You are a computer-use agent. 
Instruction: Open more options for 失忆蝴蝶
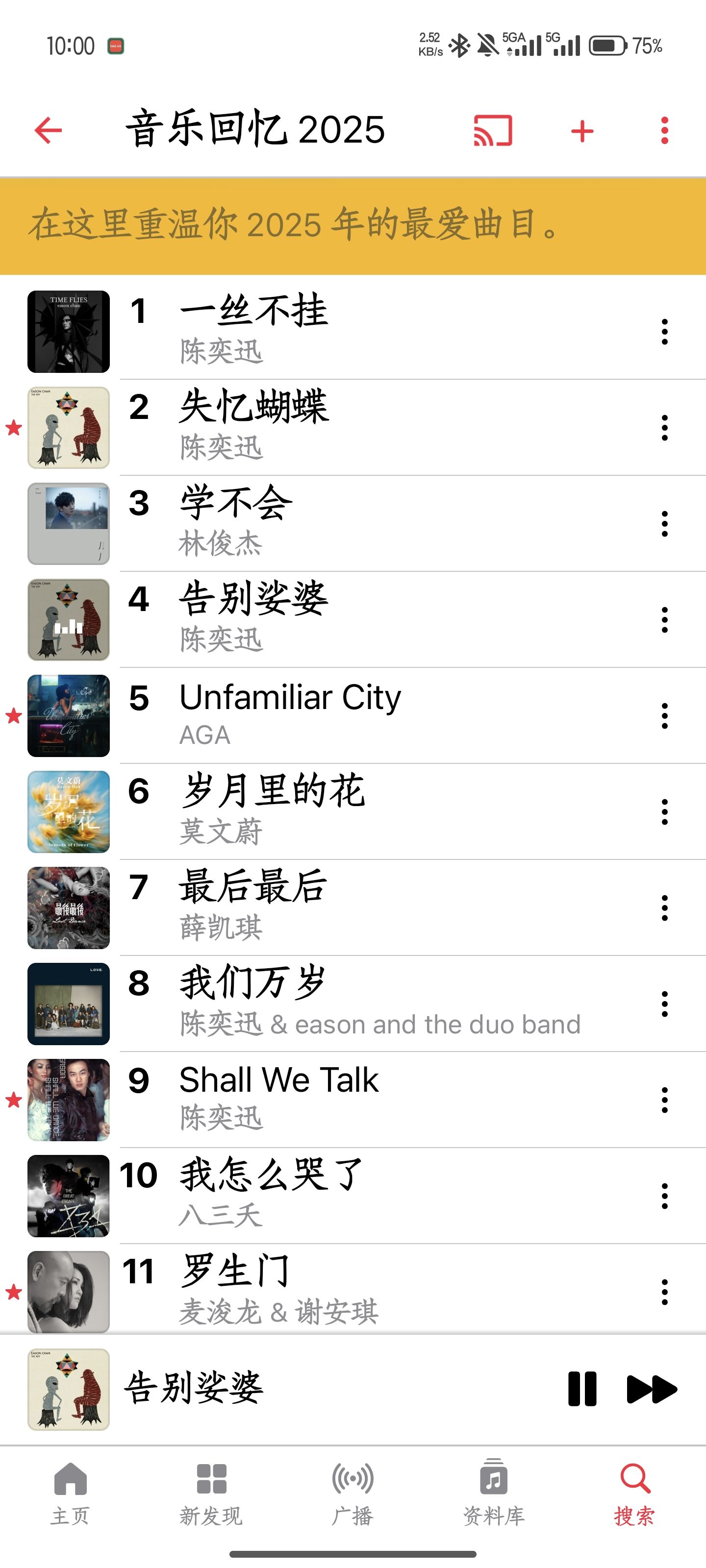pyautogui.click(x=664, y=428)
